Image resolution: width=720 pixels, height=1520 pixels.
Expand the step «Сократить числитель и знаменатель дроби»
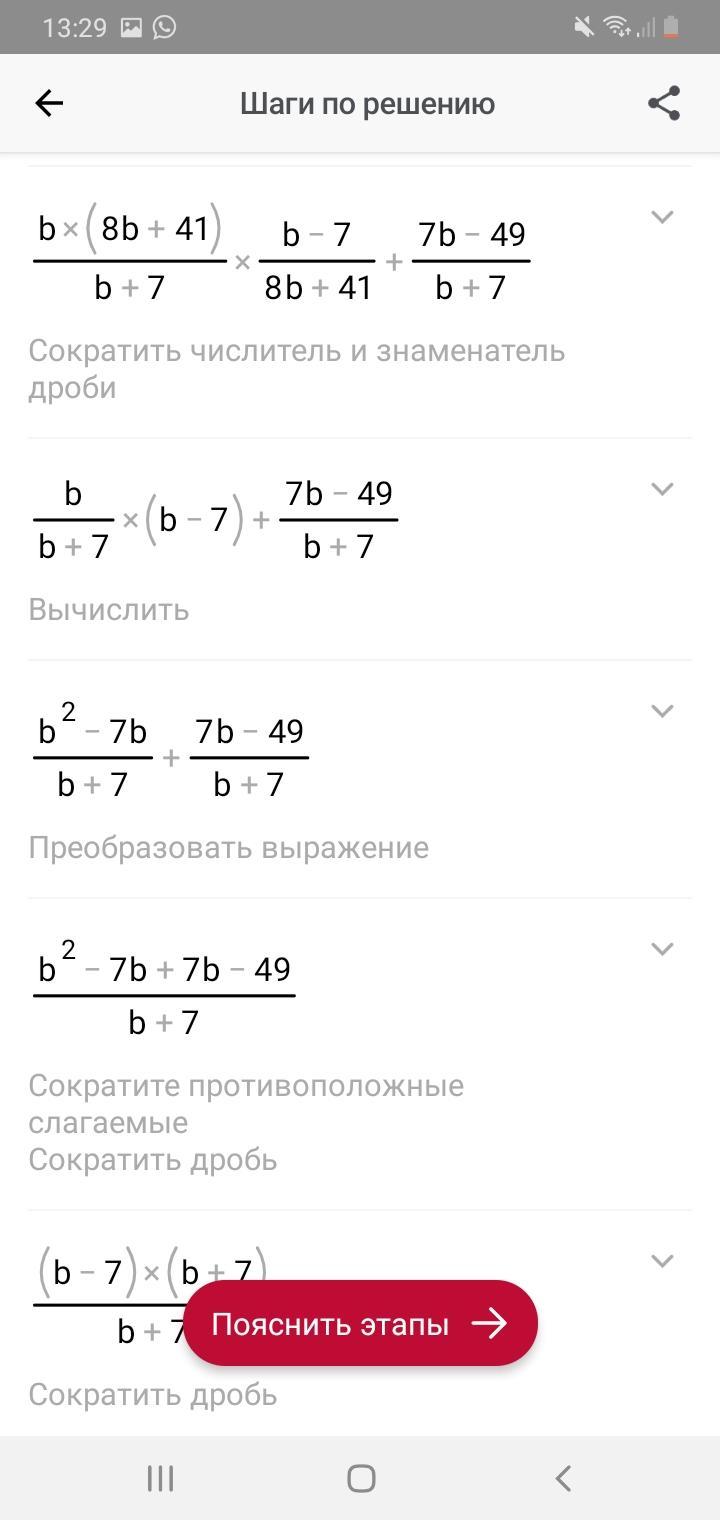pyautogui.click(x=662, y=217)
